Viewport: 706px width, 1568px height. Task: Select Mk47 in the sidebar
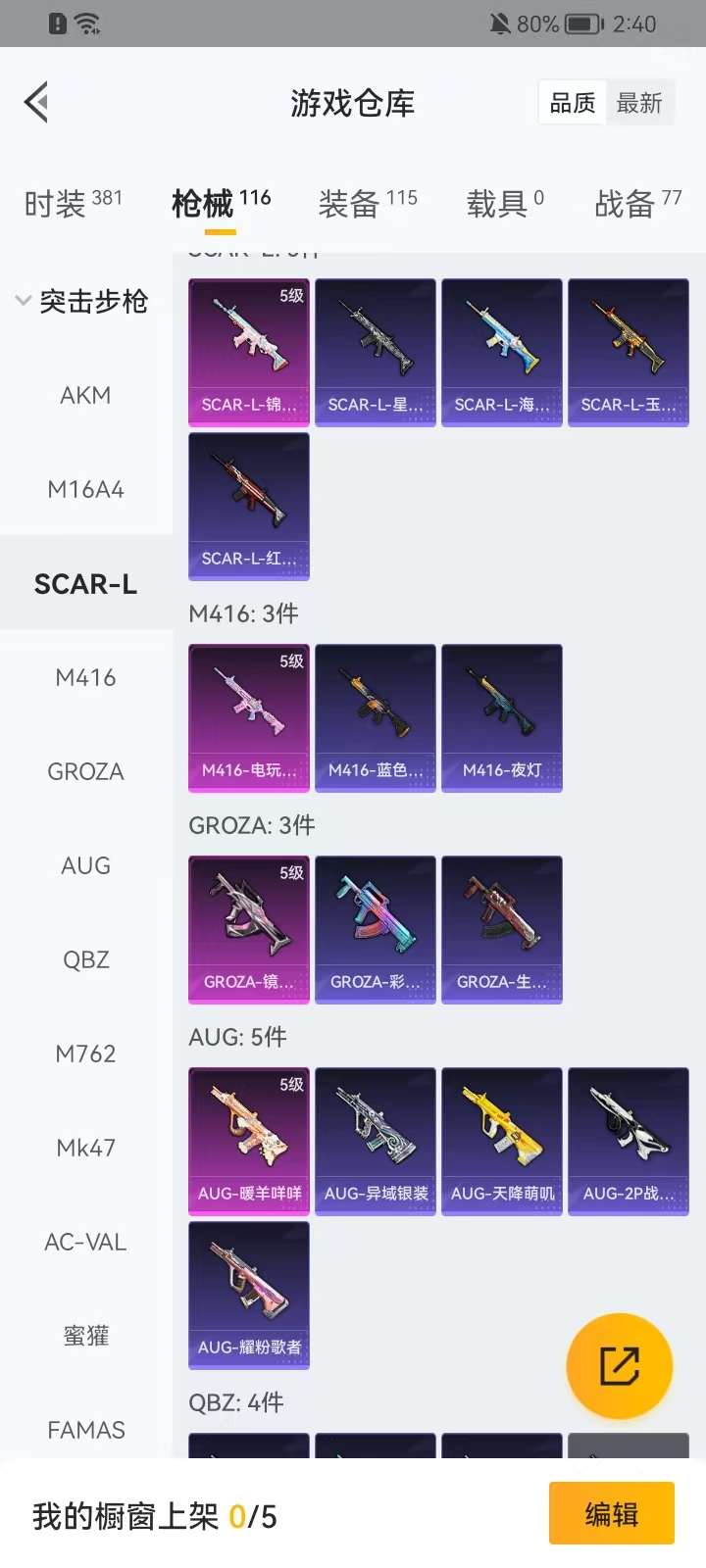(x=85, y=1148)
